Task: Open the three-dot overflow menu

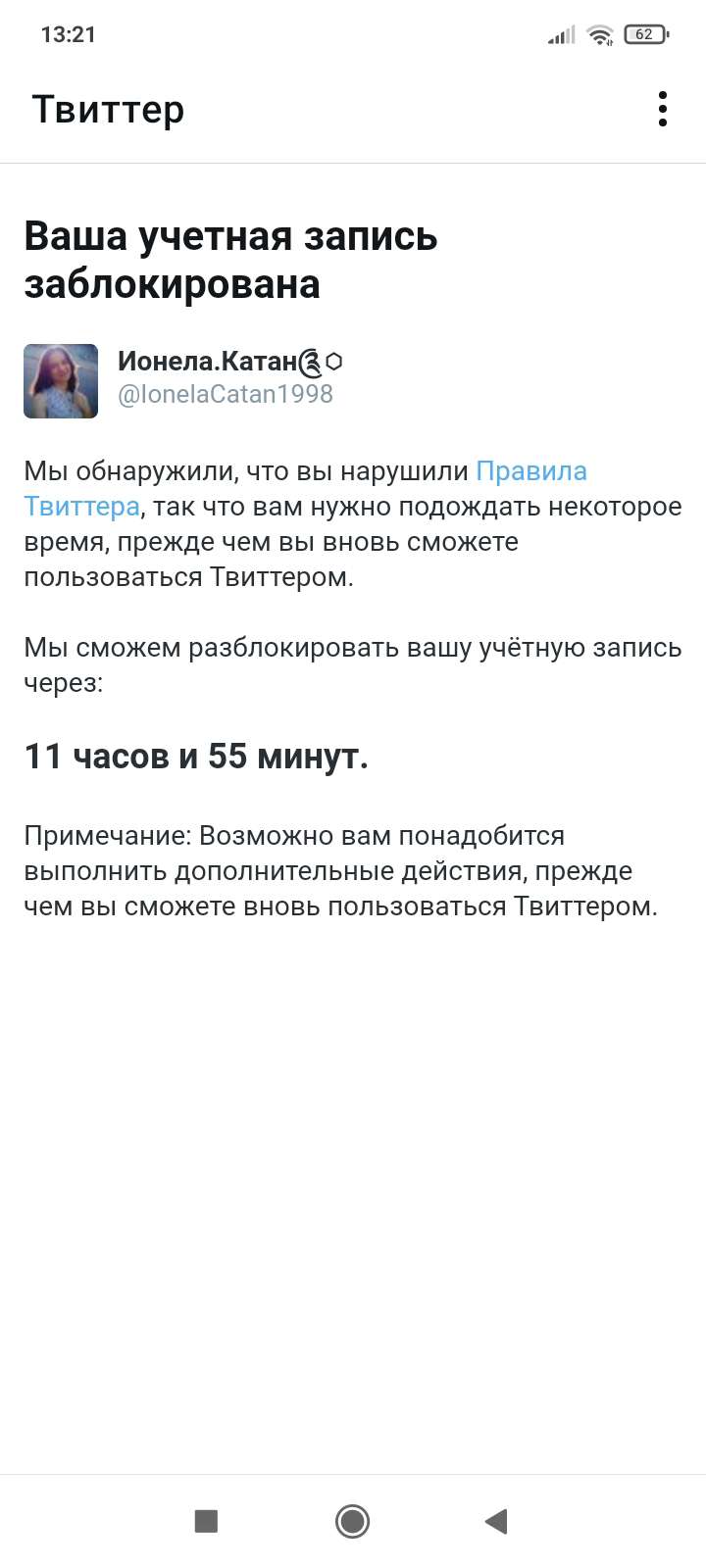Action: (663, 109)
